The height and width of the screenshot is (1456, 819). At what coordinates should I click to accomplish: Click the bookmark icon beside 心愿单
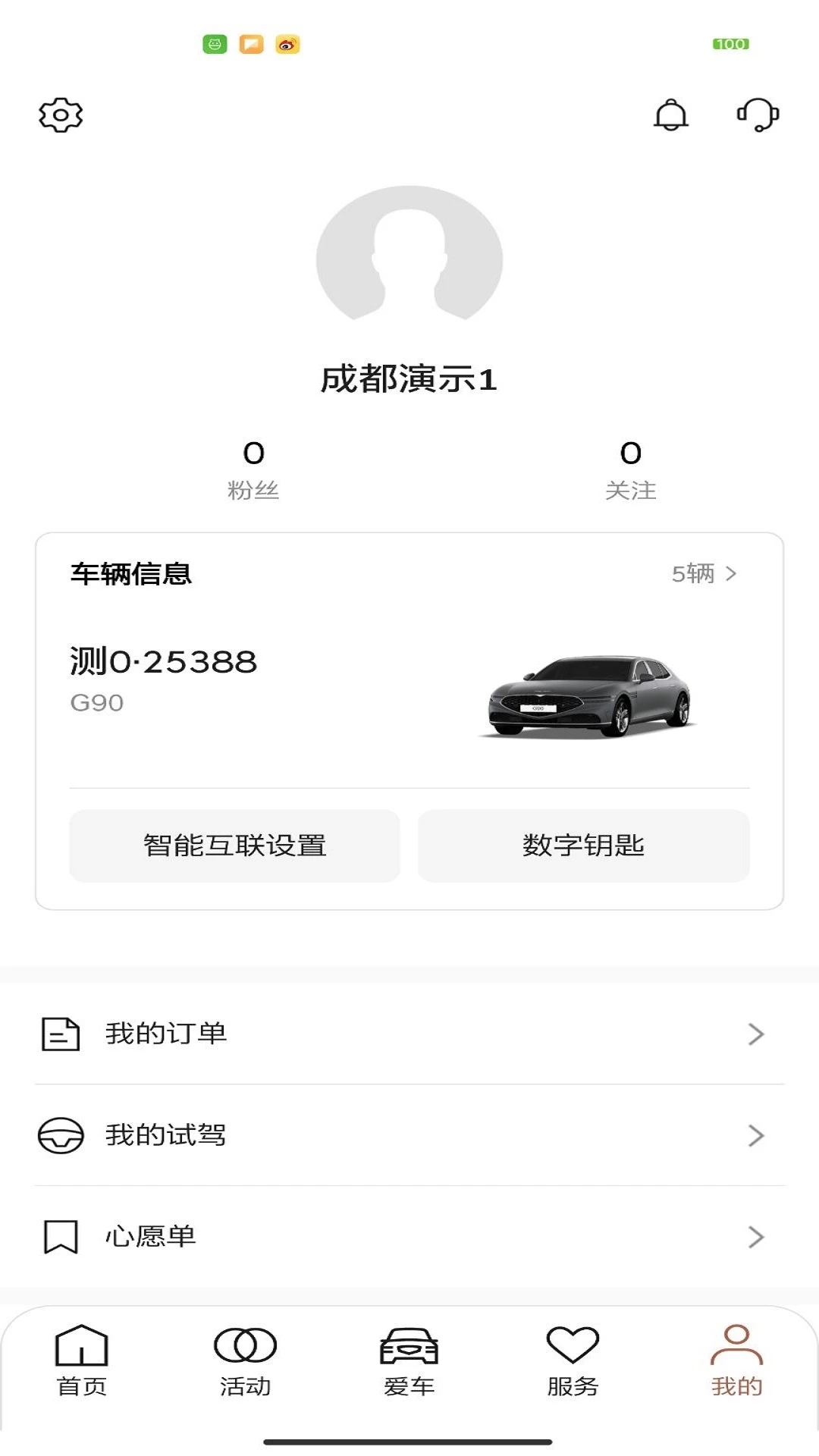pyautogui.click(x=60, y=1236)
